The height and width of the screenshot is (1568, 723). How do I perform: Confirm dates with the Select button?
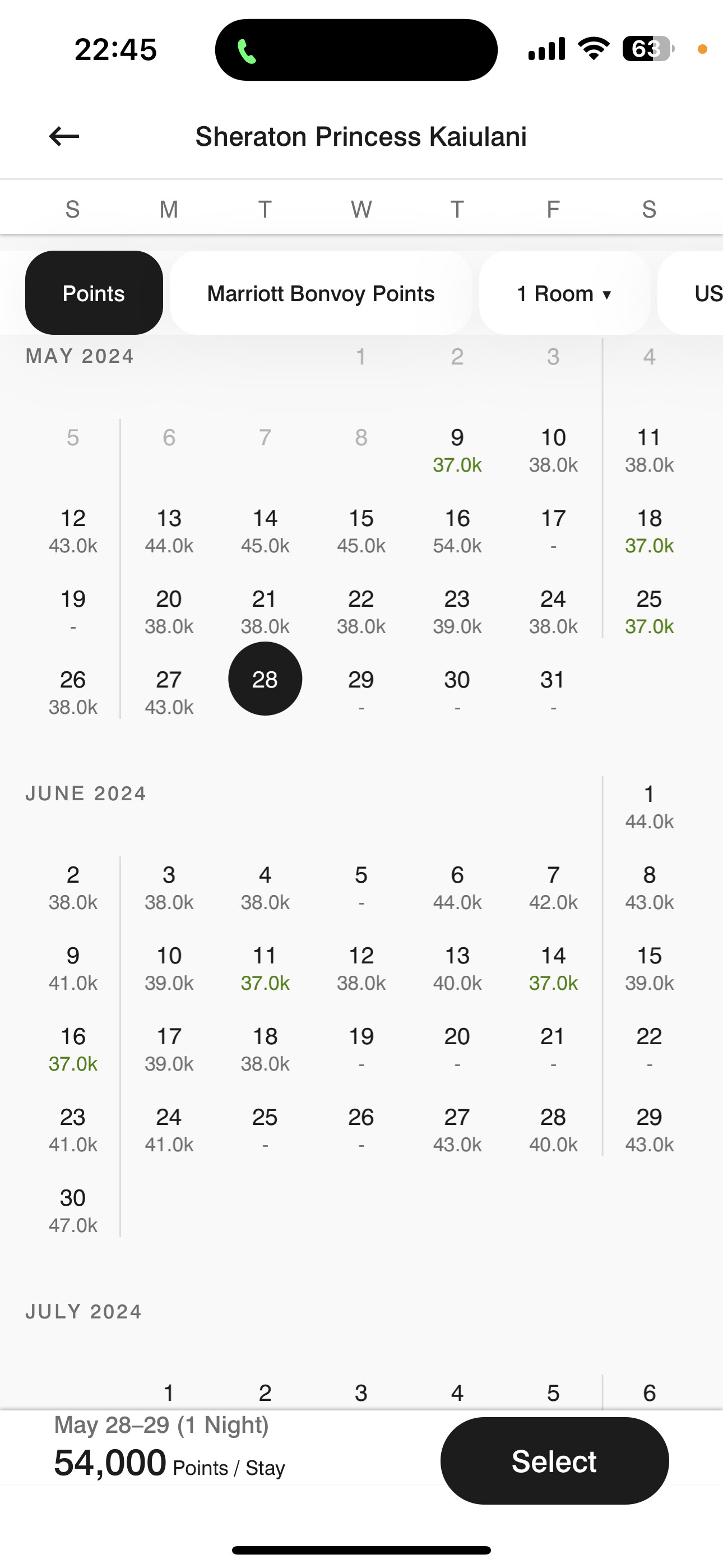[x=554, y=1461]
